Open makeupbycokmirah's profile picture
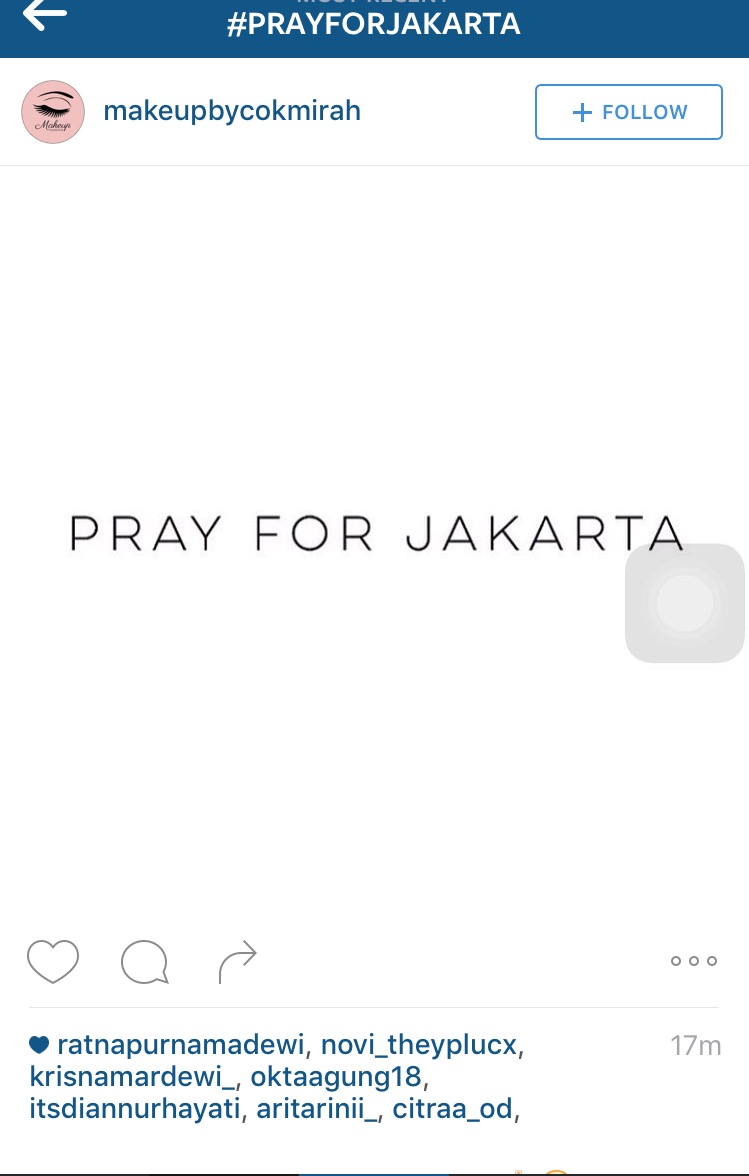The height and width of the screenshot is (1176, 749). 52,112
